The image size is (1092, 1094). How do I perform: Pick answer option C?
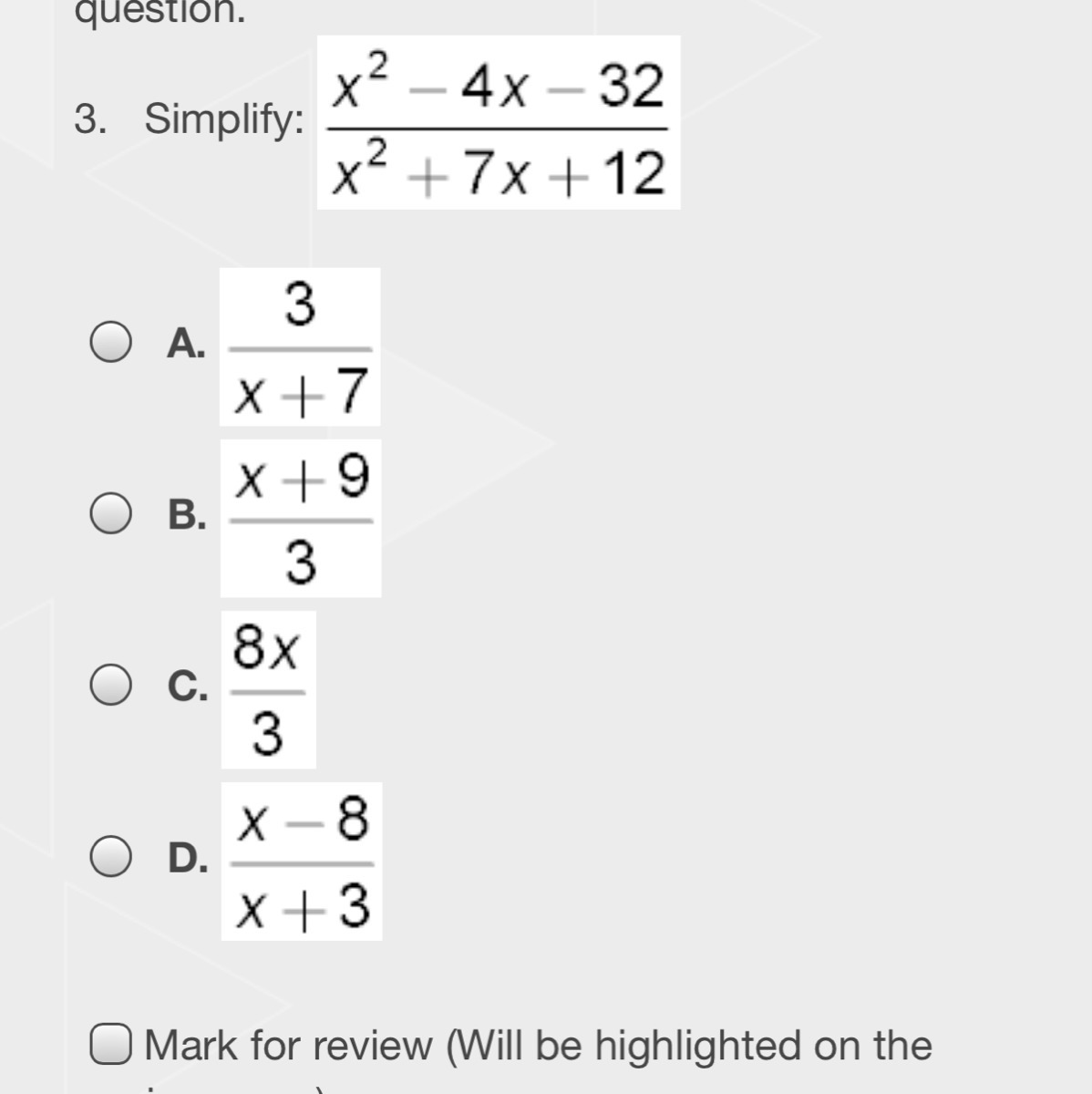[110, 686]
